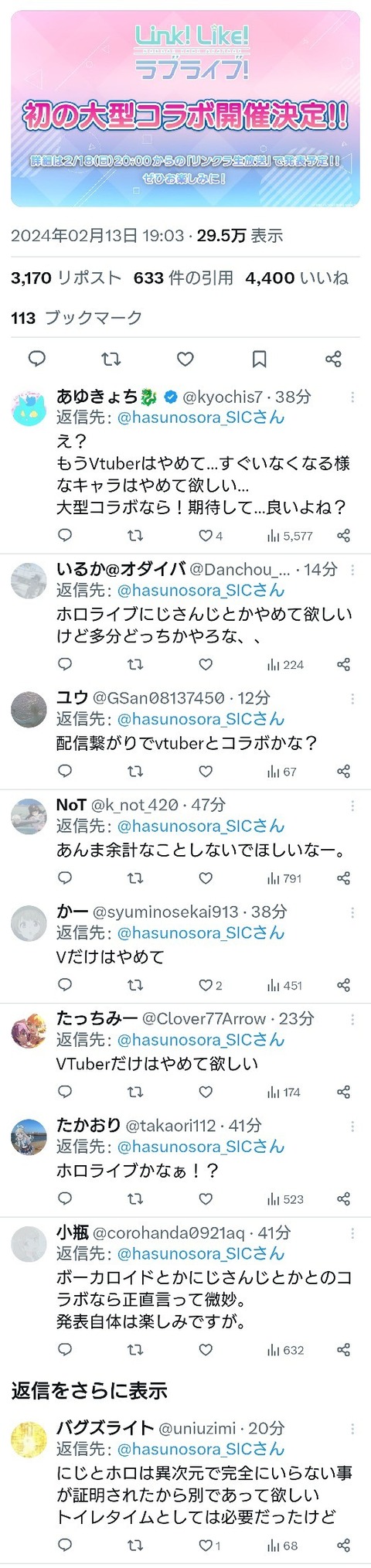Reply to NoT's comment
371x1568 pixels.
(x=66, y=878)
